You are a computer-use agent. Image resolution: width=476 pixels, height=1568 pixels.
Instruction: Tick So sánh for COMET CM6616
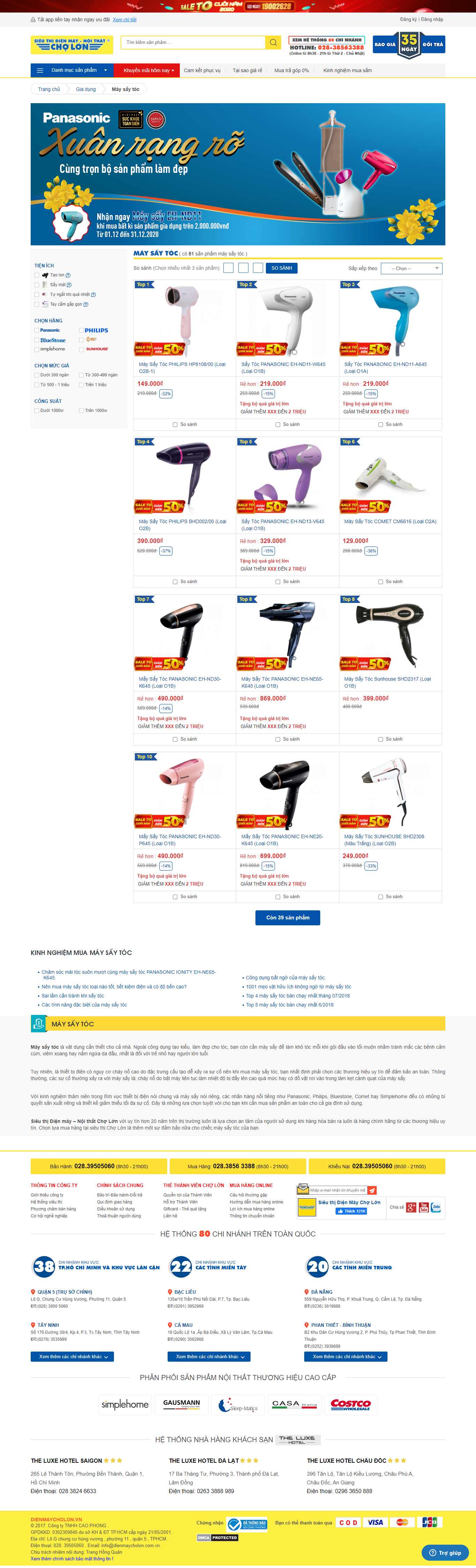pos(381,582)
